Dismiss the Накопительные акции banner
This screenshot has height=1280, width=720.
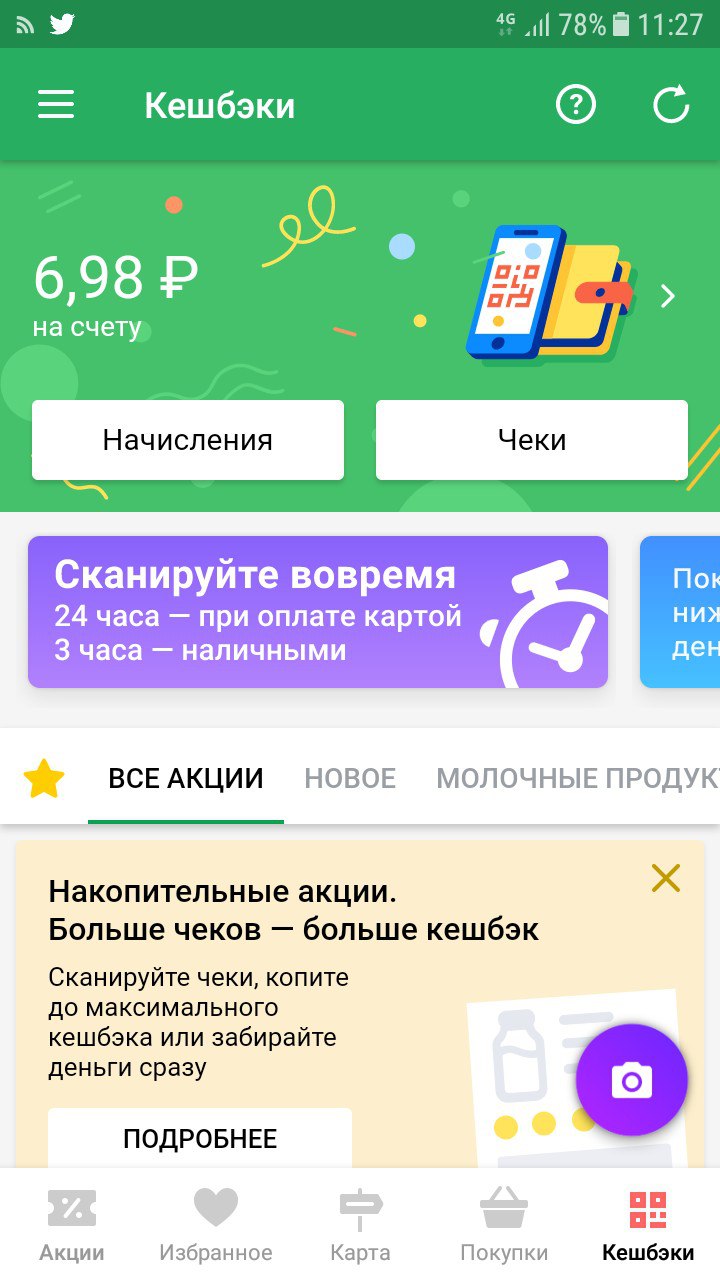[x=665, y=879]
